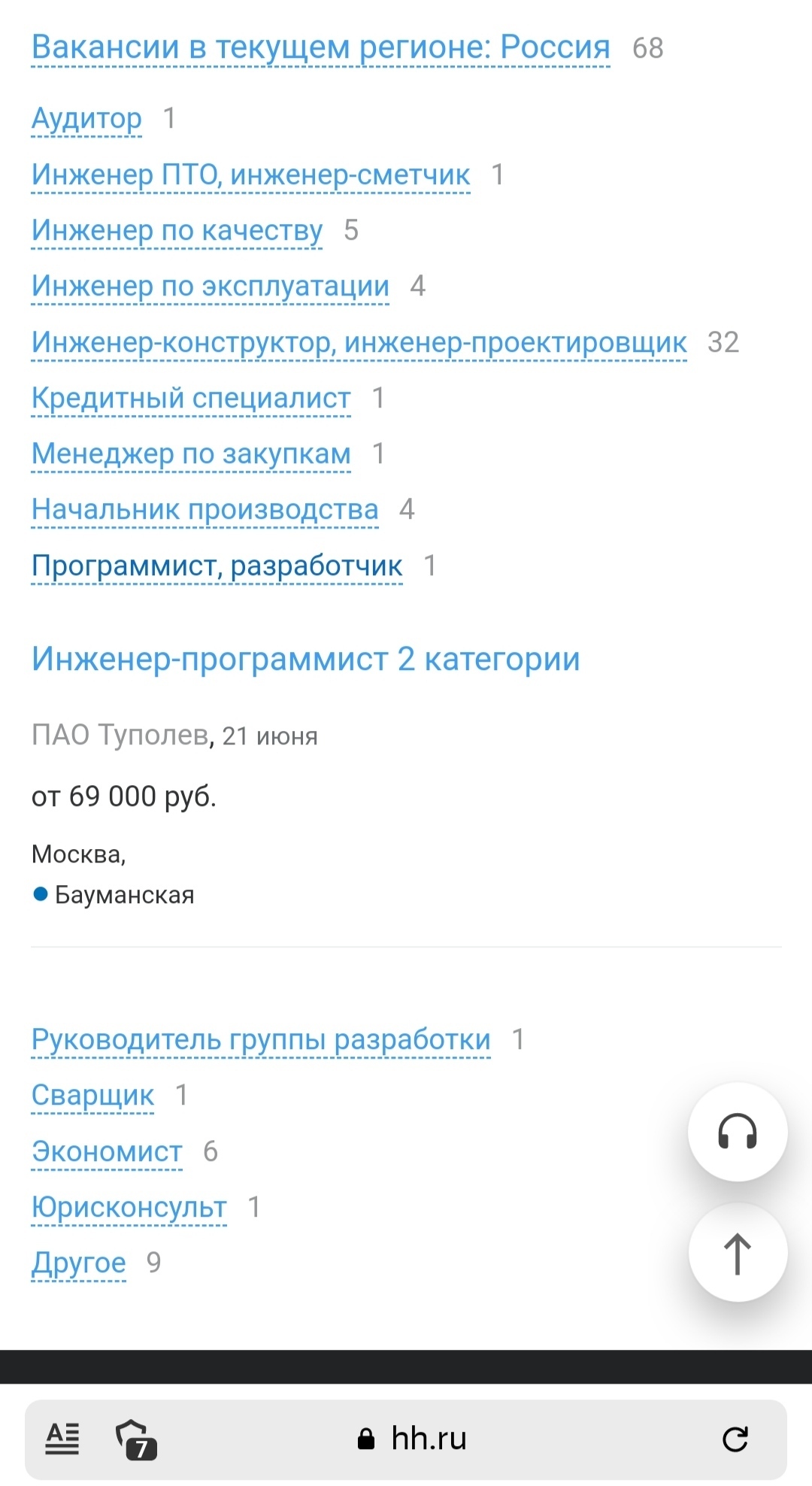Viewport: 812px width, 1486px height.
Task: Open the Аудитор vacancy category
Action: 86,118
